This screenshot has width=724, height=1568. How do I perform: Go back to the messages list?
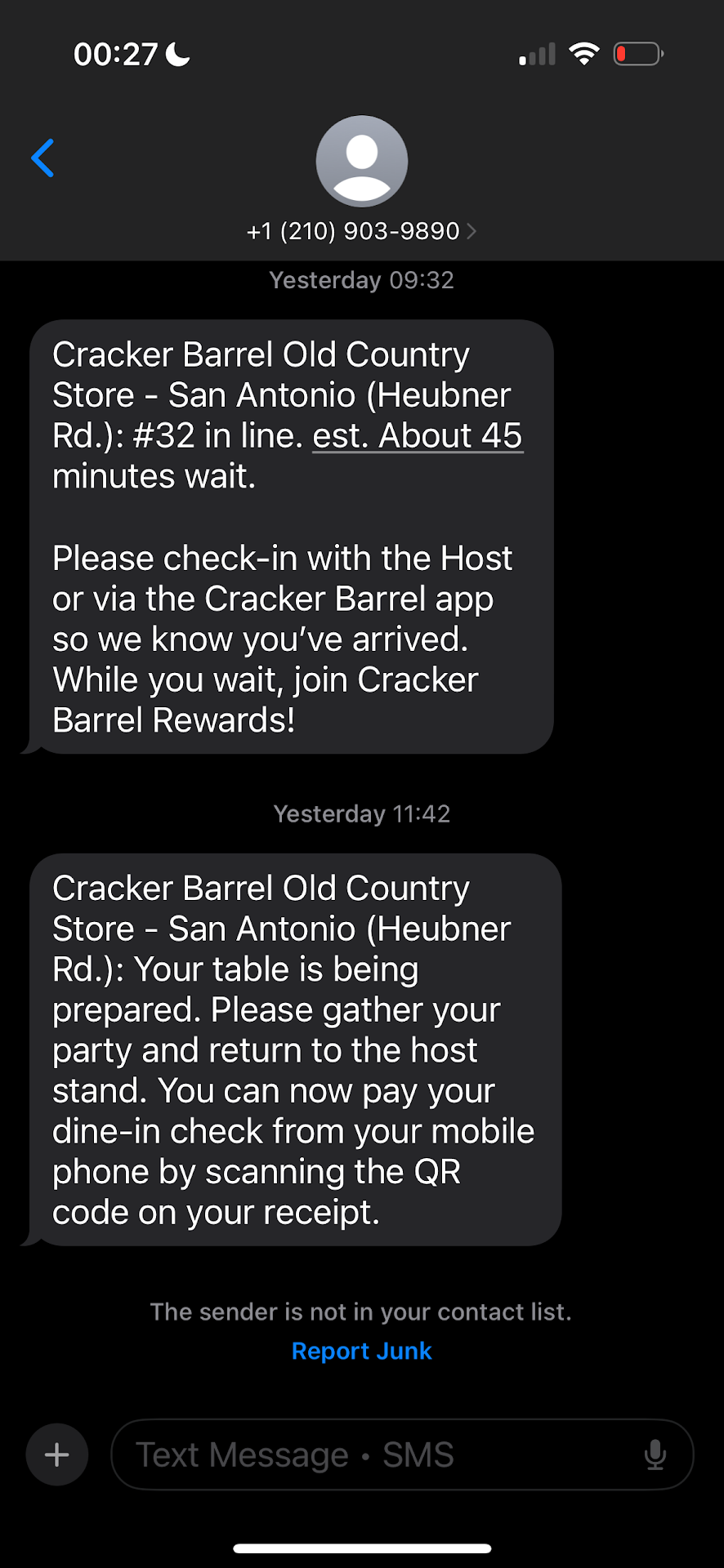[x=42, y=158]
